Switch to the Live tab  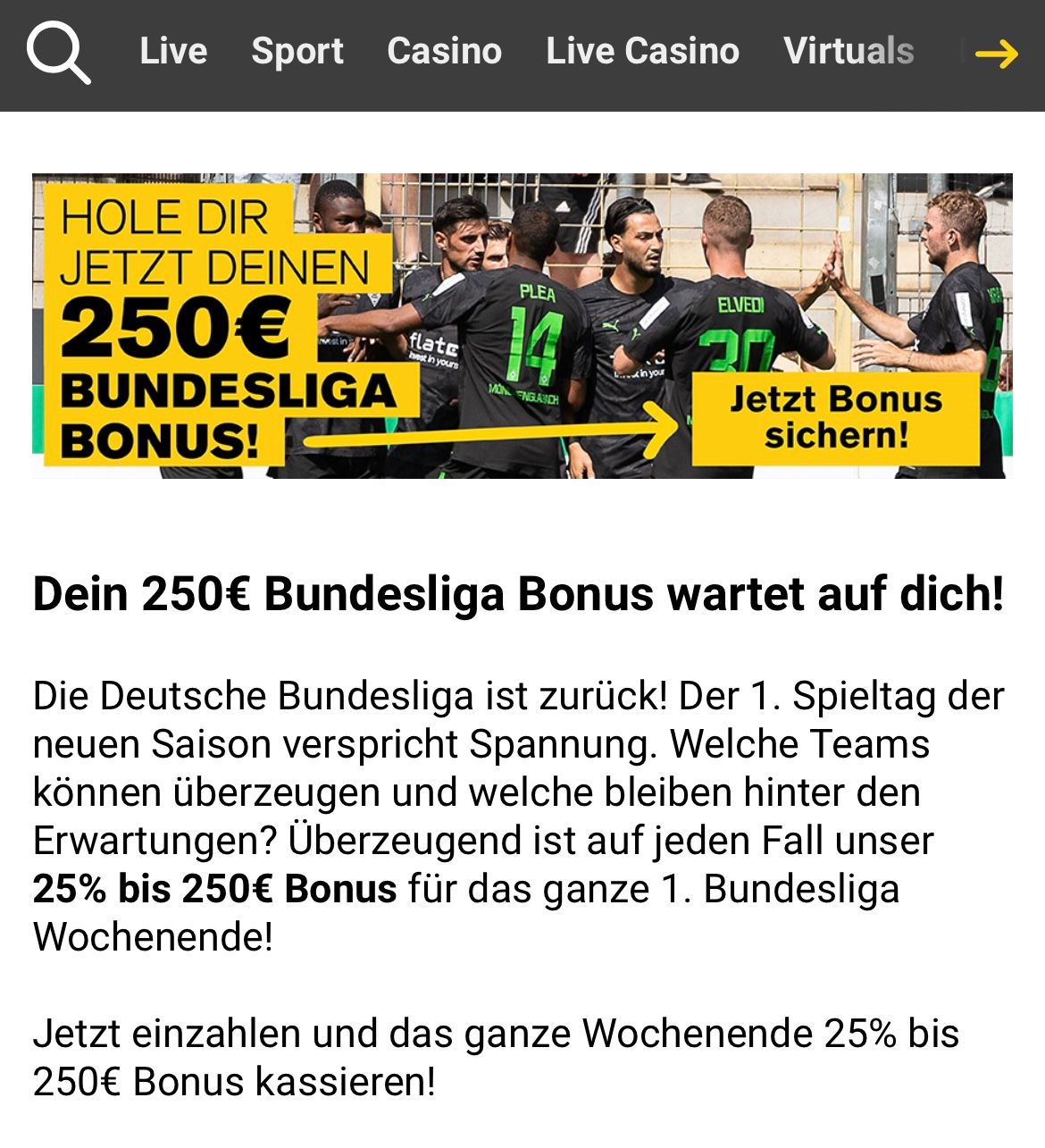[x=173, y=52]
